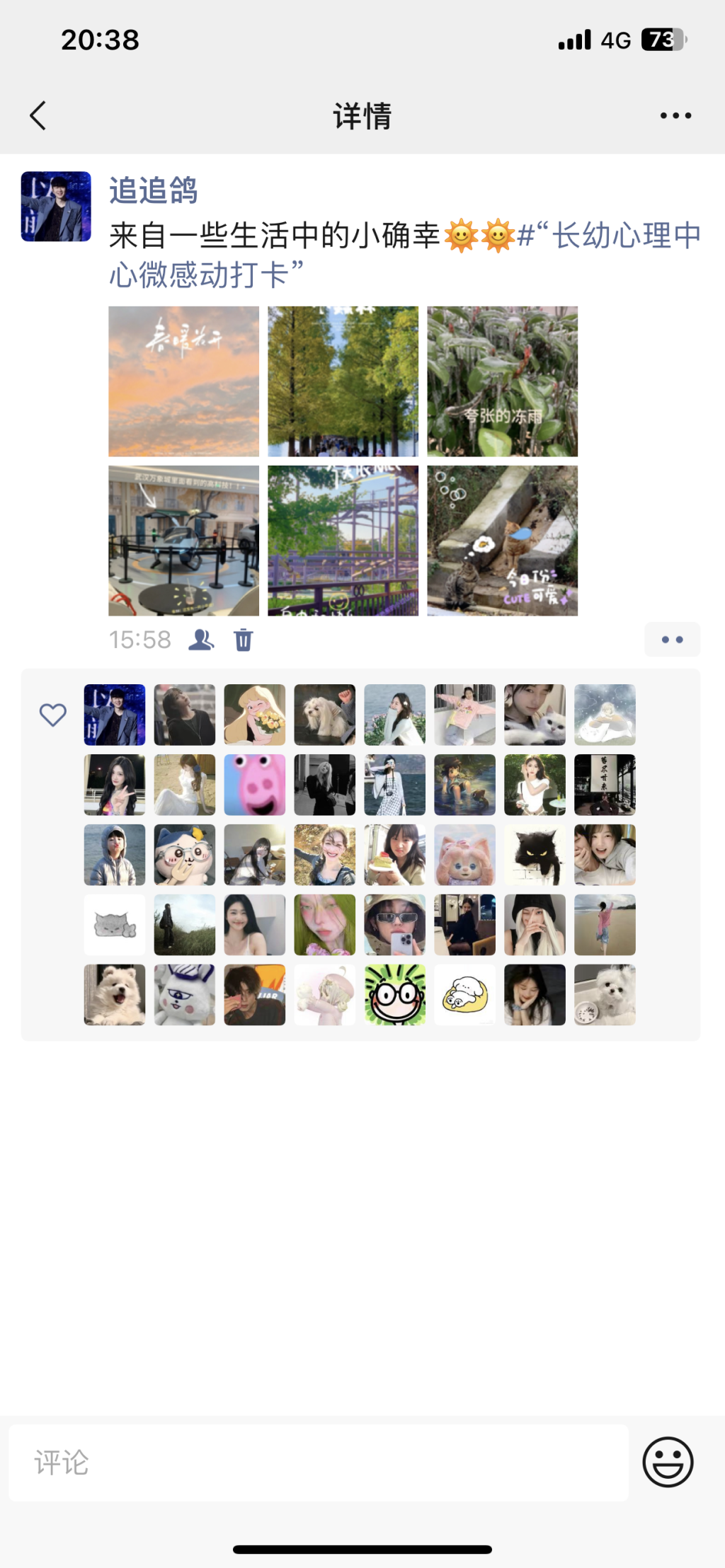This screenshot has width=725, height=1568.
Task: Go back from the 详情 page
Action: click(x=38, y=115)
